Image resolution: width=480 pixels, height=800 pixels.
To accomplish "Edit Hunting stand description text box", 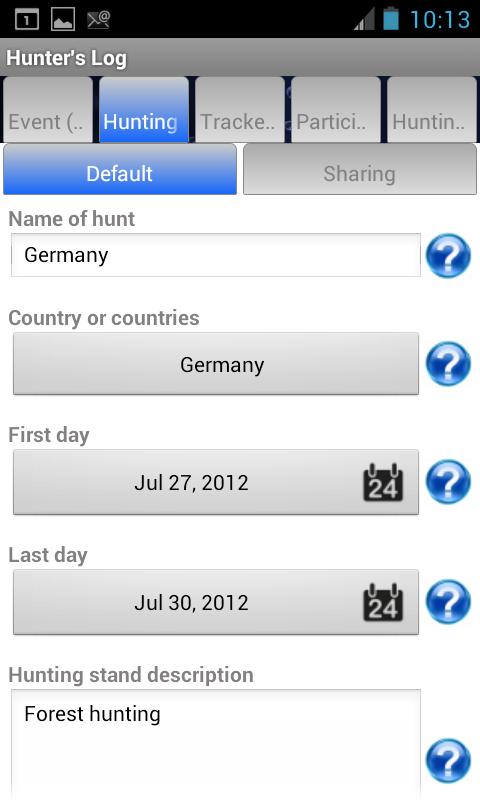I will click(216, 744).
